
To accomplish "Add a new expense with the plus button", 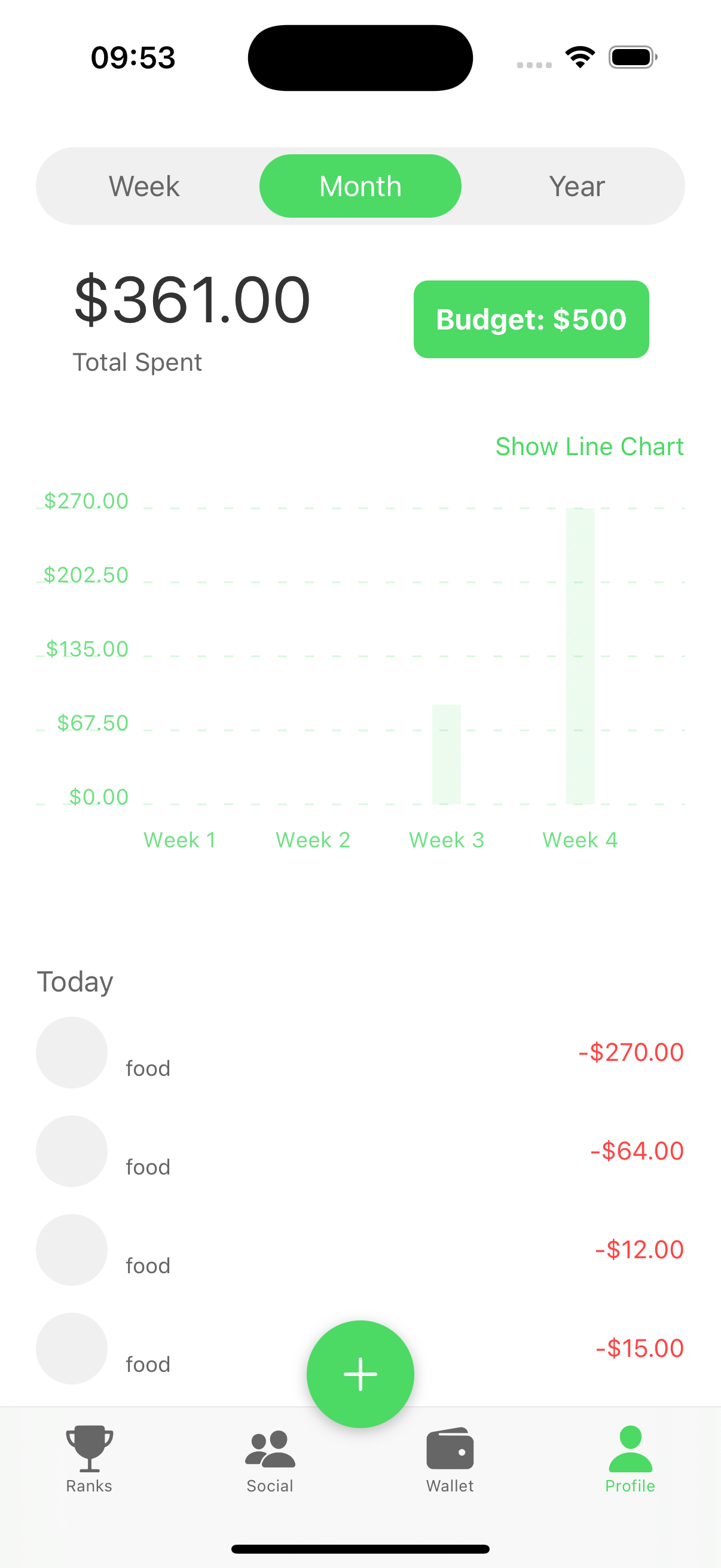I will point(360,1374).
